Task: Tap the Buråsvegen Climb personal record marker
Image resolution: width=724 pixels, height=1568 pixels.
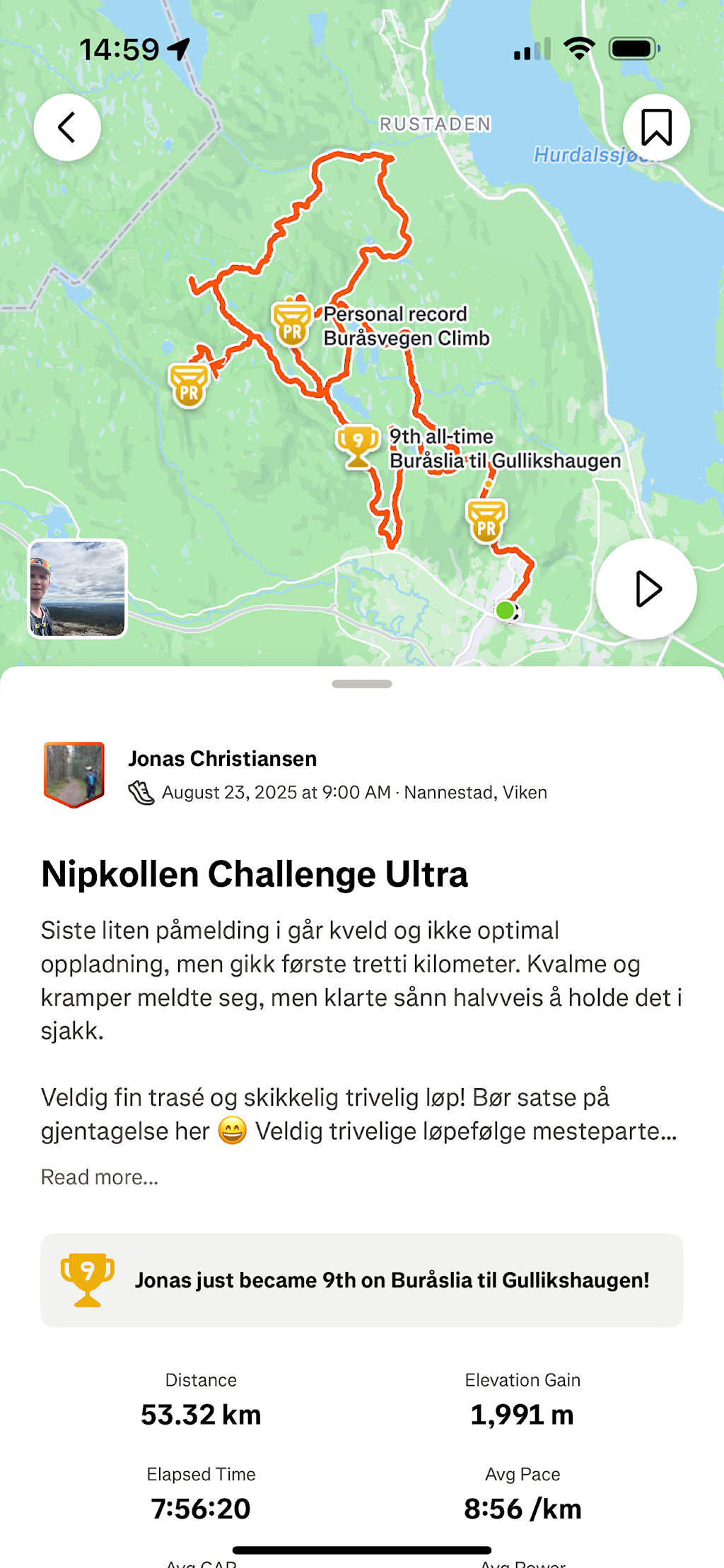Action: [x=292, y=324]
